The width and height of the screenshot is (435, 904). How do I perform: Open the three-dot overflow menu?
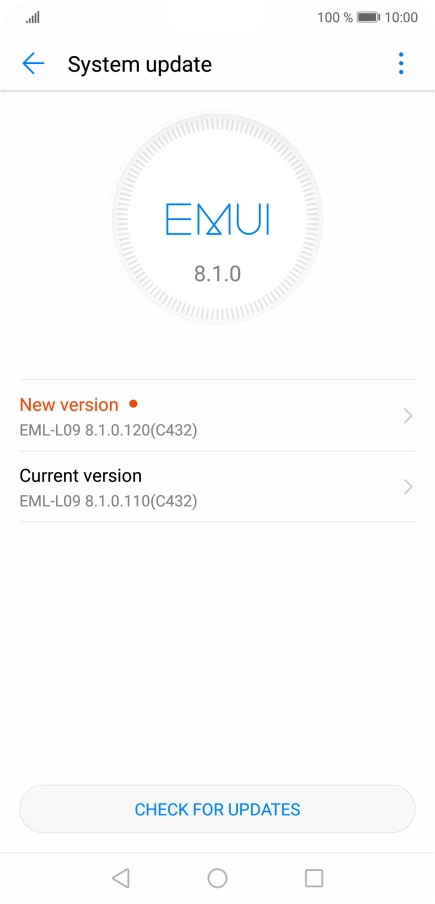tap(401, 63)
